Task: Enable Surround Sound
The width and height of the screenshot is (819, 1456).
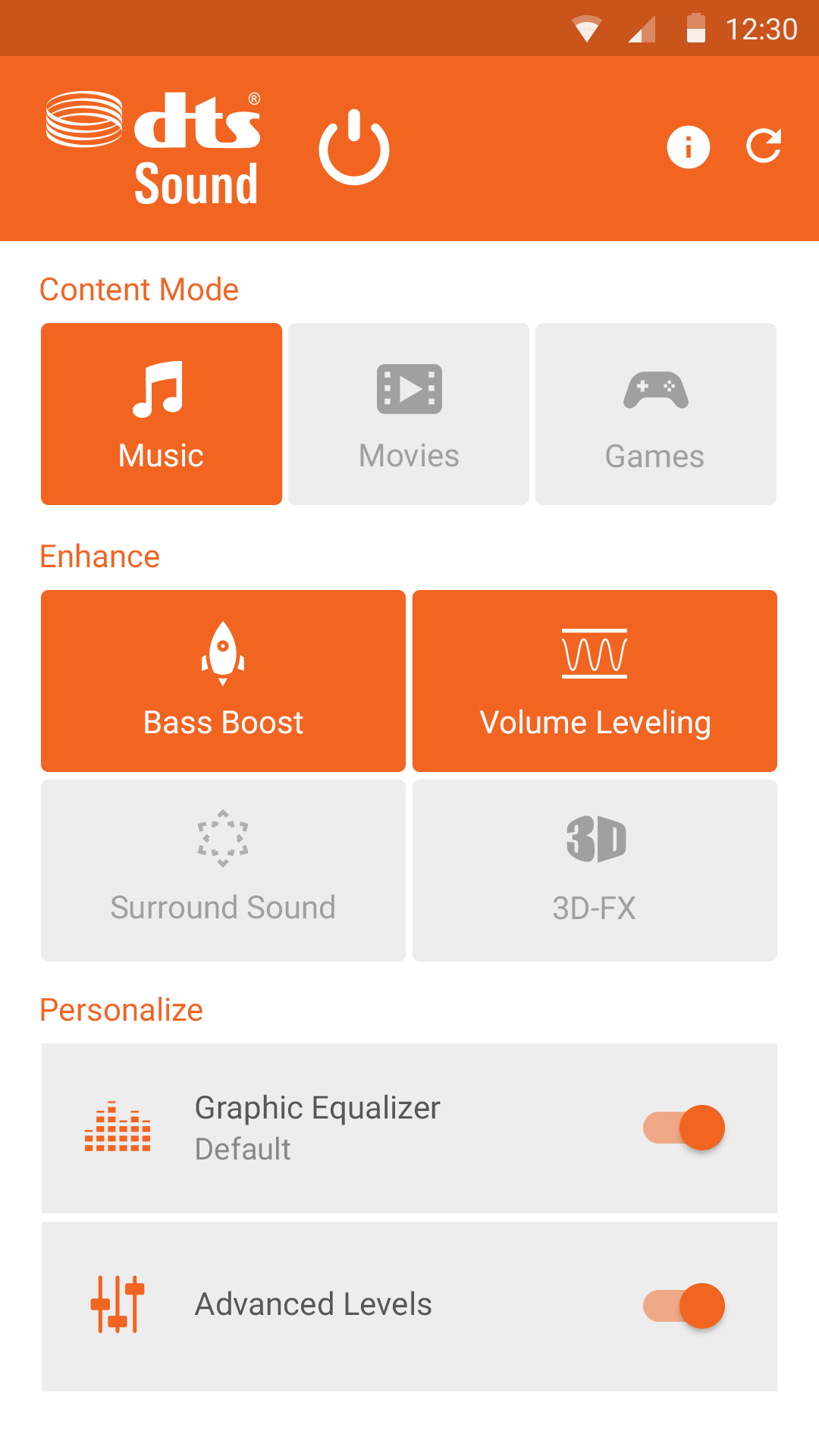Action: point(223,871)
